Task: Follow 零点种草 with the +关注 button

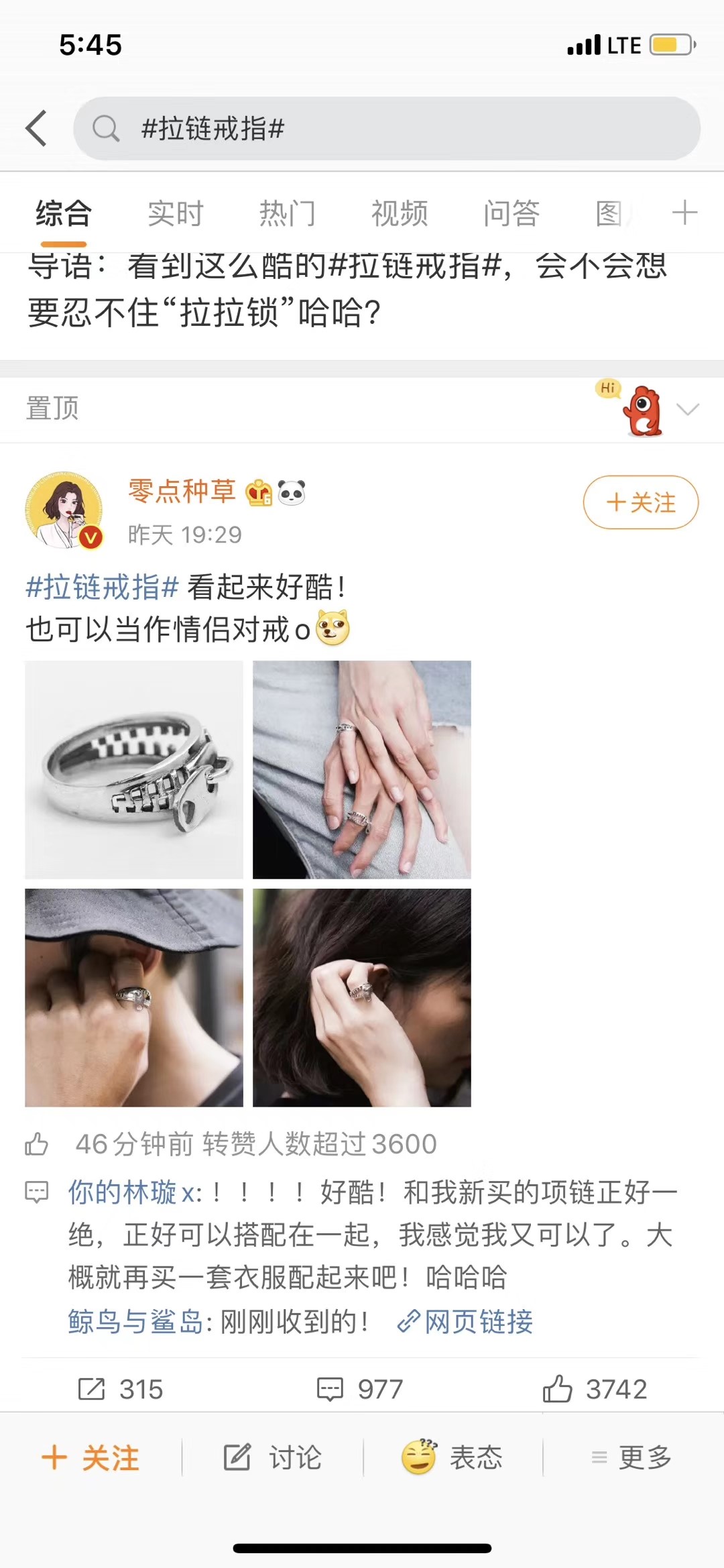Action: (x=640, y=502)
